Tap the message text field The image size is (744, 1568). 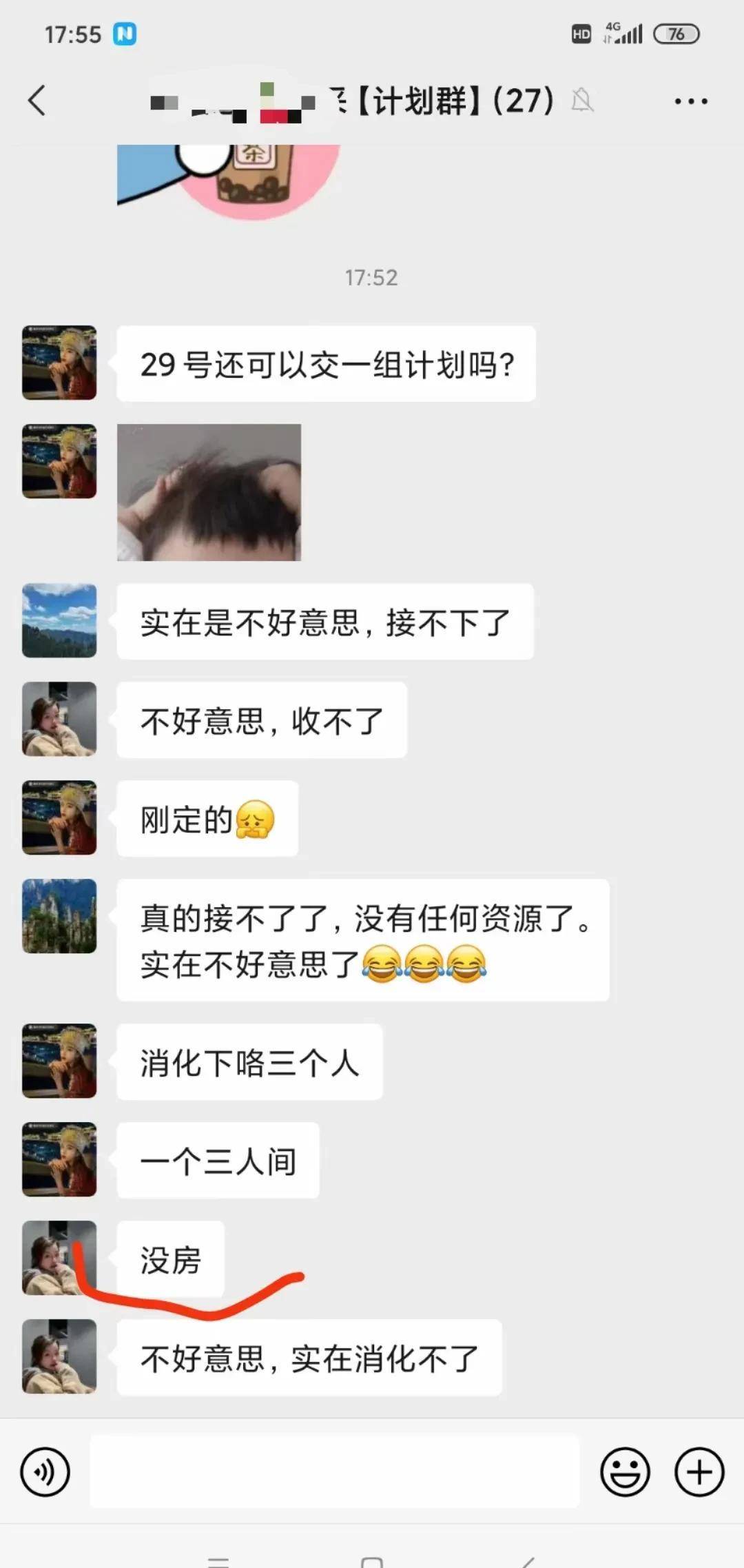point(335,1471)
